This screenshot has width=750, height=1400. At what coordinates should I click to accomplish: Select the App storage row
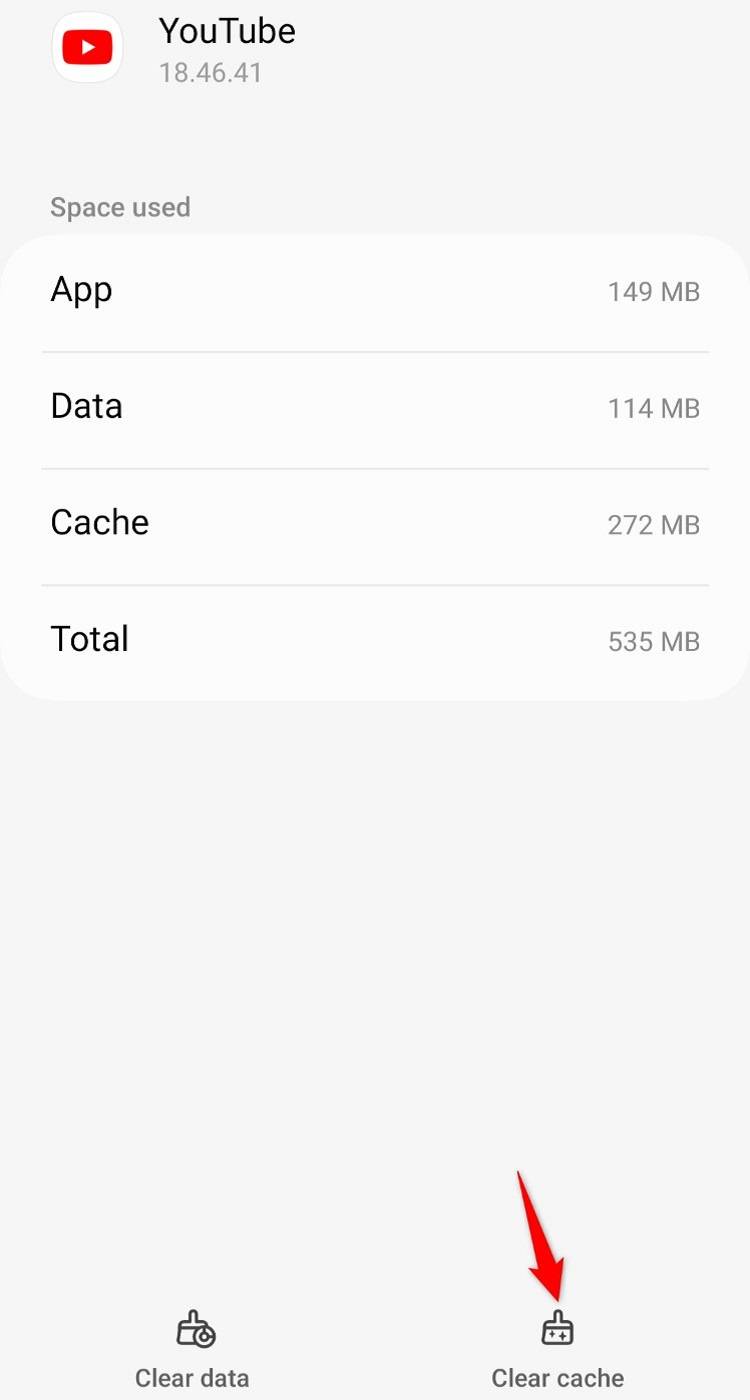tap(375, 291)
